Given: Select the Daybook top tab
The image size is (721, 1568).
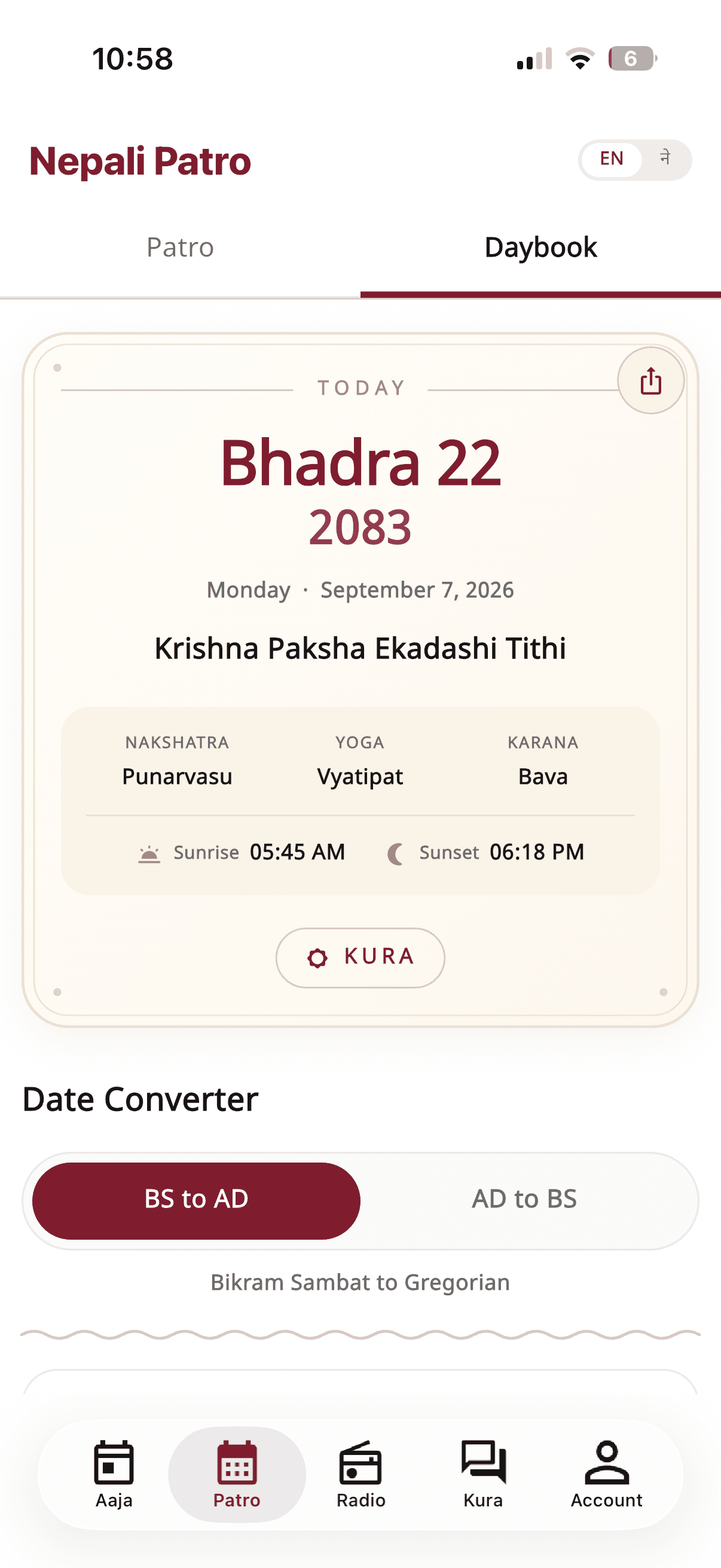Looking at the screenshot, I should point(540,248).
